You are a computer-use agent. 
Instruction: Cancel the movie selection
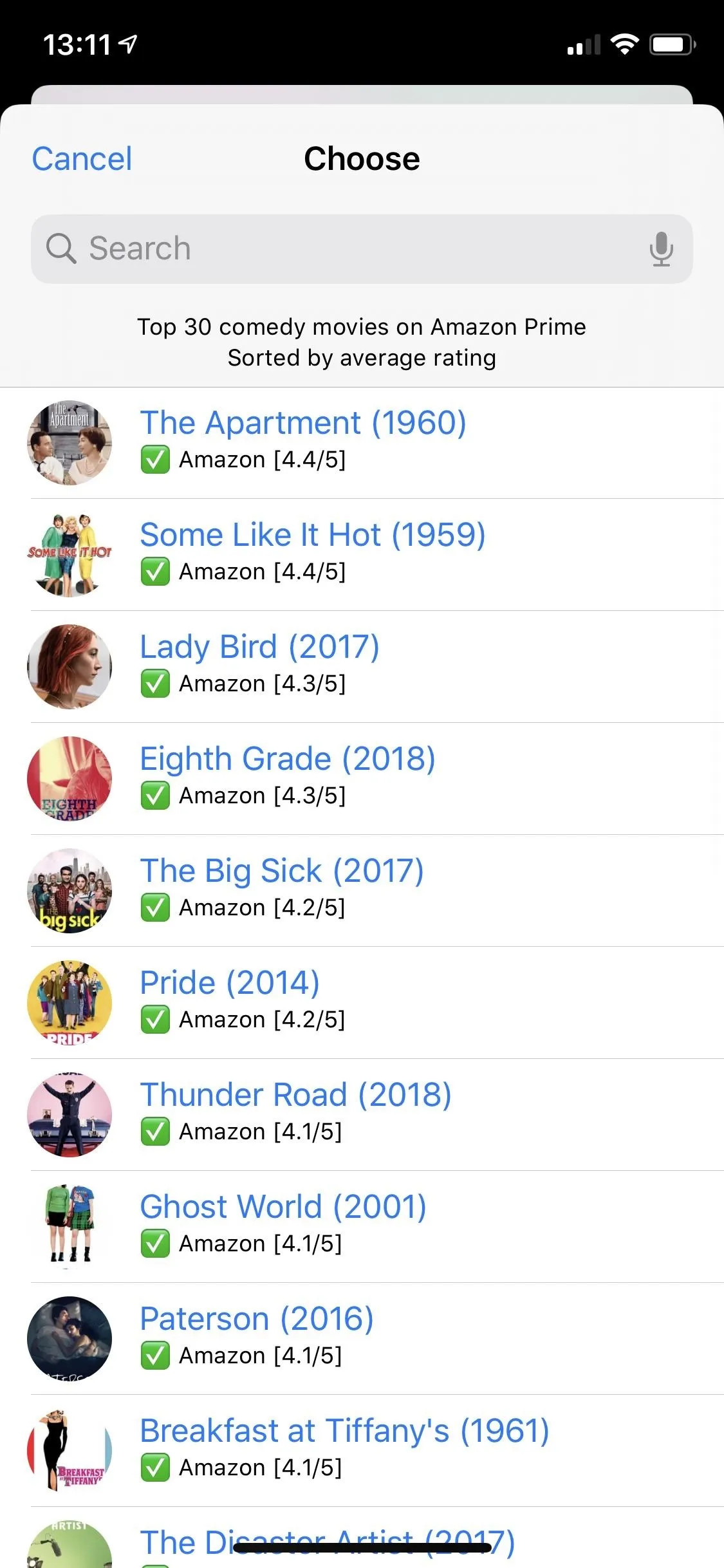[82, 159]
